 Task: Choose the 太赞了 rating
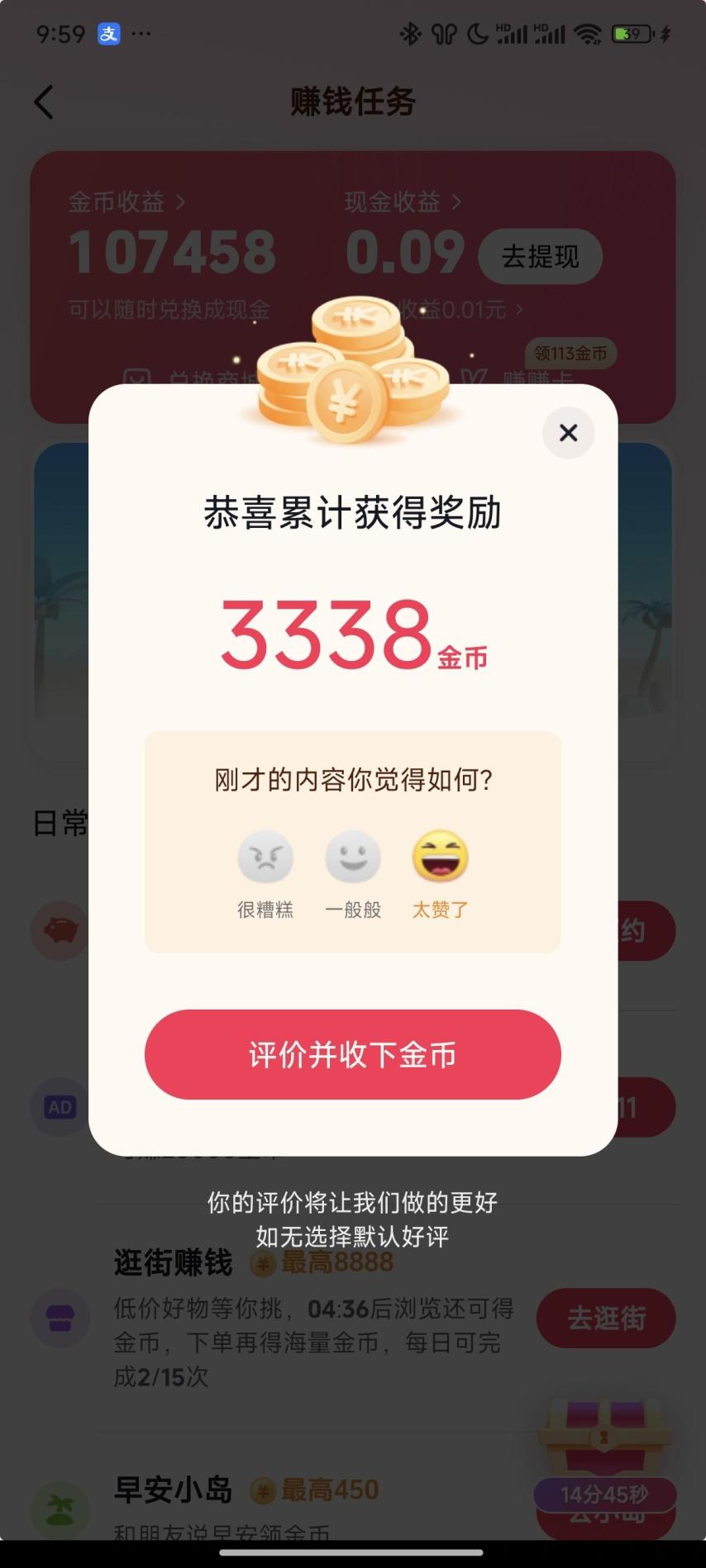pyautogui.click(x=440, y=858)
